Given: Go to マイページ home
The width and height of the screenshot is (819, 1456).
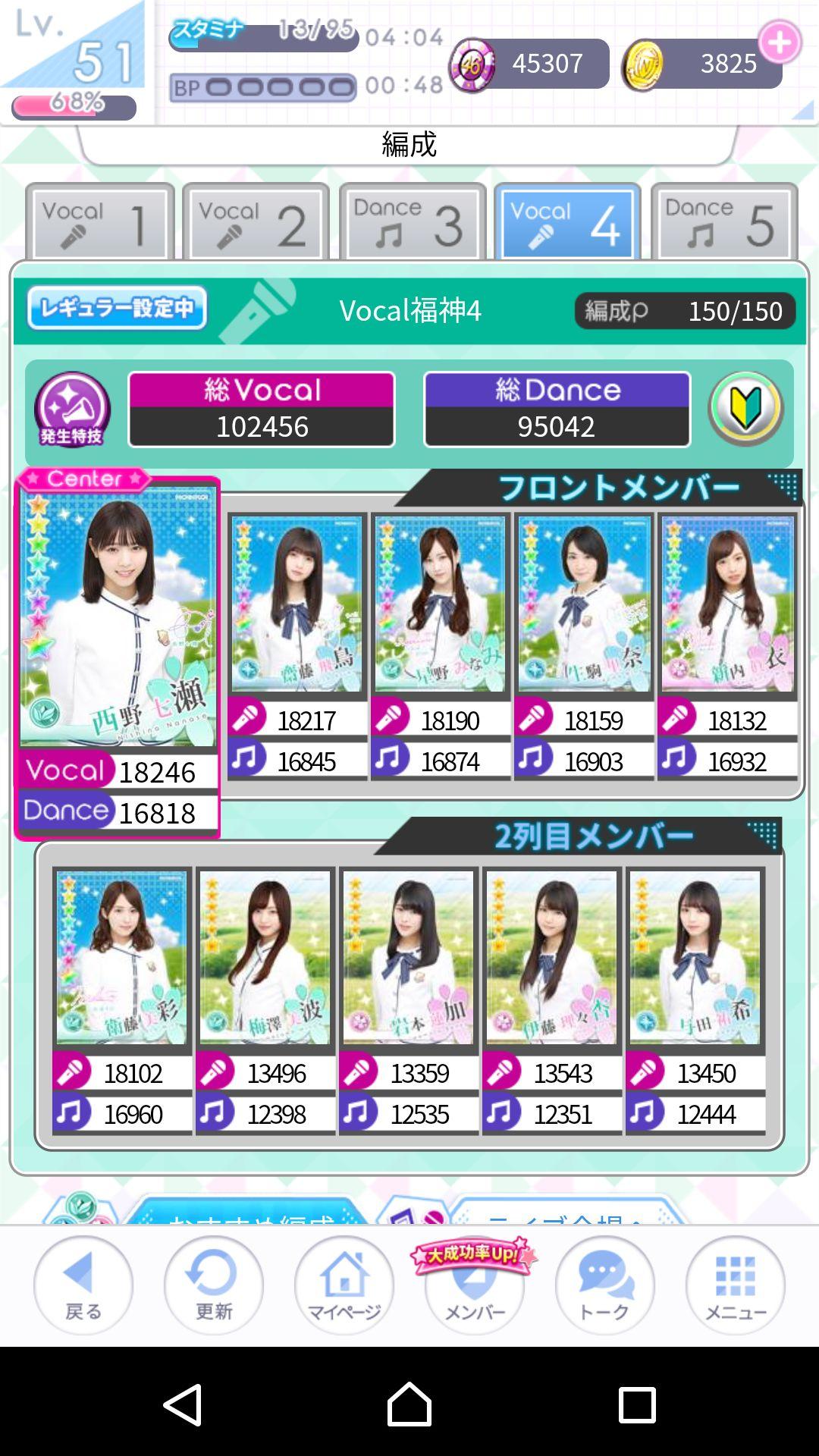Looking at the screenshot, I should pyautogui.click(x=344, y=1285).
